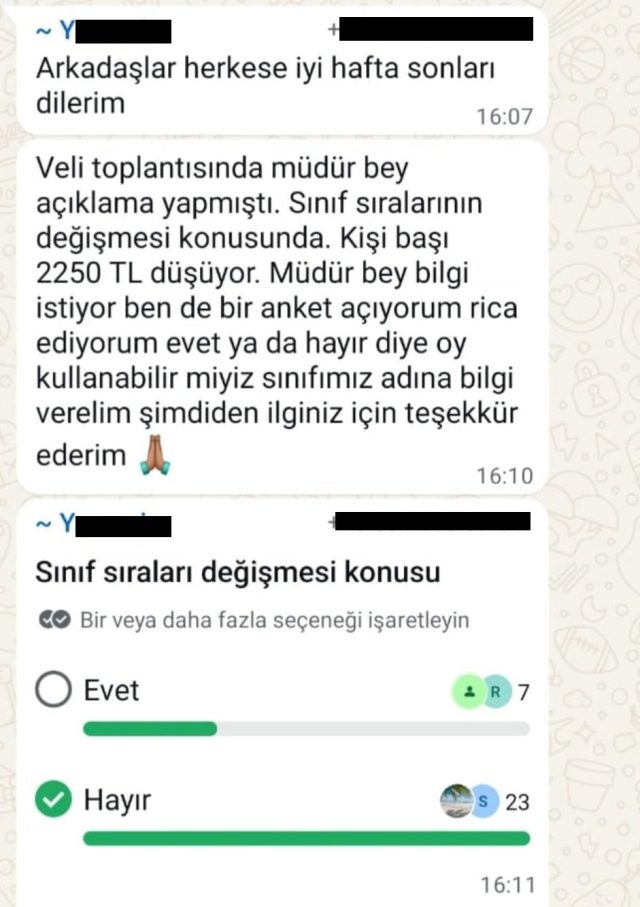This screenshot has height=907, width=640.
Task: Uncheck the Hayır poll option
Action: (55, 800)
